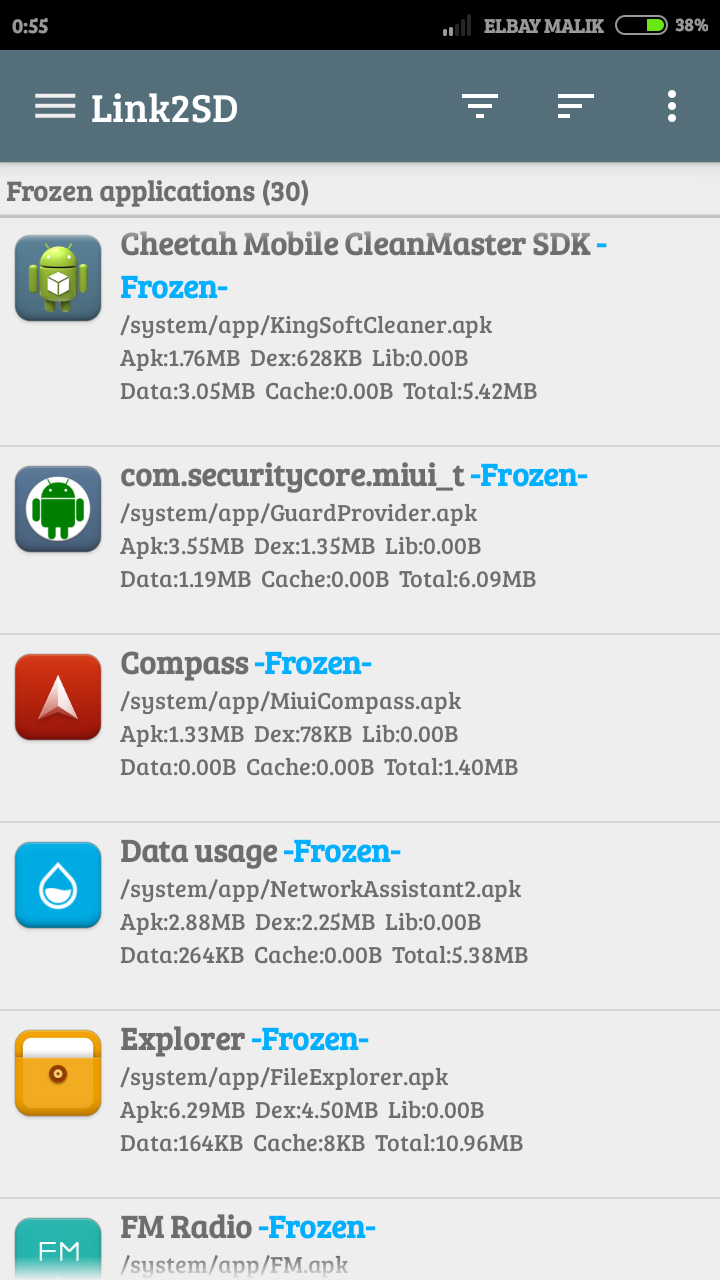Open the Explorer app details
This screenshot has width=720, height=1280.
coord(360,1104)
